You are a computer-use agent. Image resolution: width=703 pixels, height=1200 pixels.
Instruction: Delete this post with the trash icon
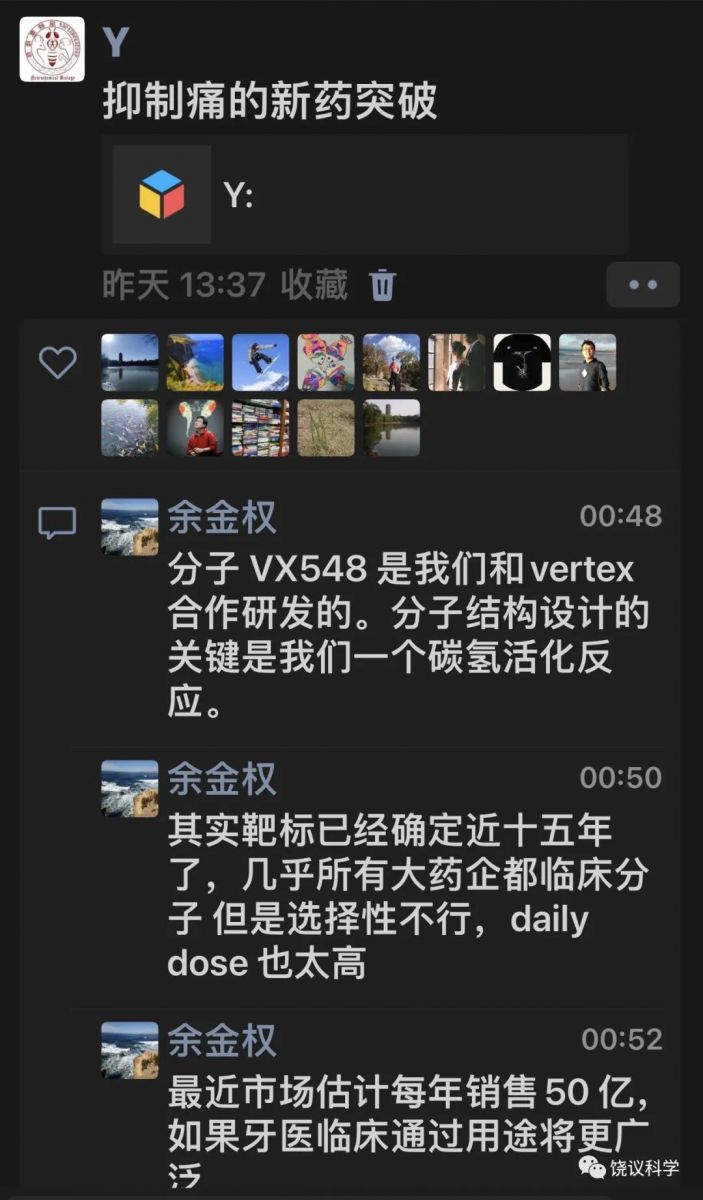pyautogui.click(x=383, y=286)
